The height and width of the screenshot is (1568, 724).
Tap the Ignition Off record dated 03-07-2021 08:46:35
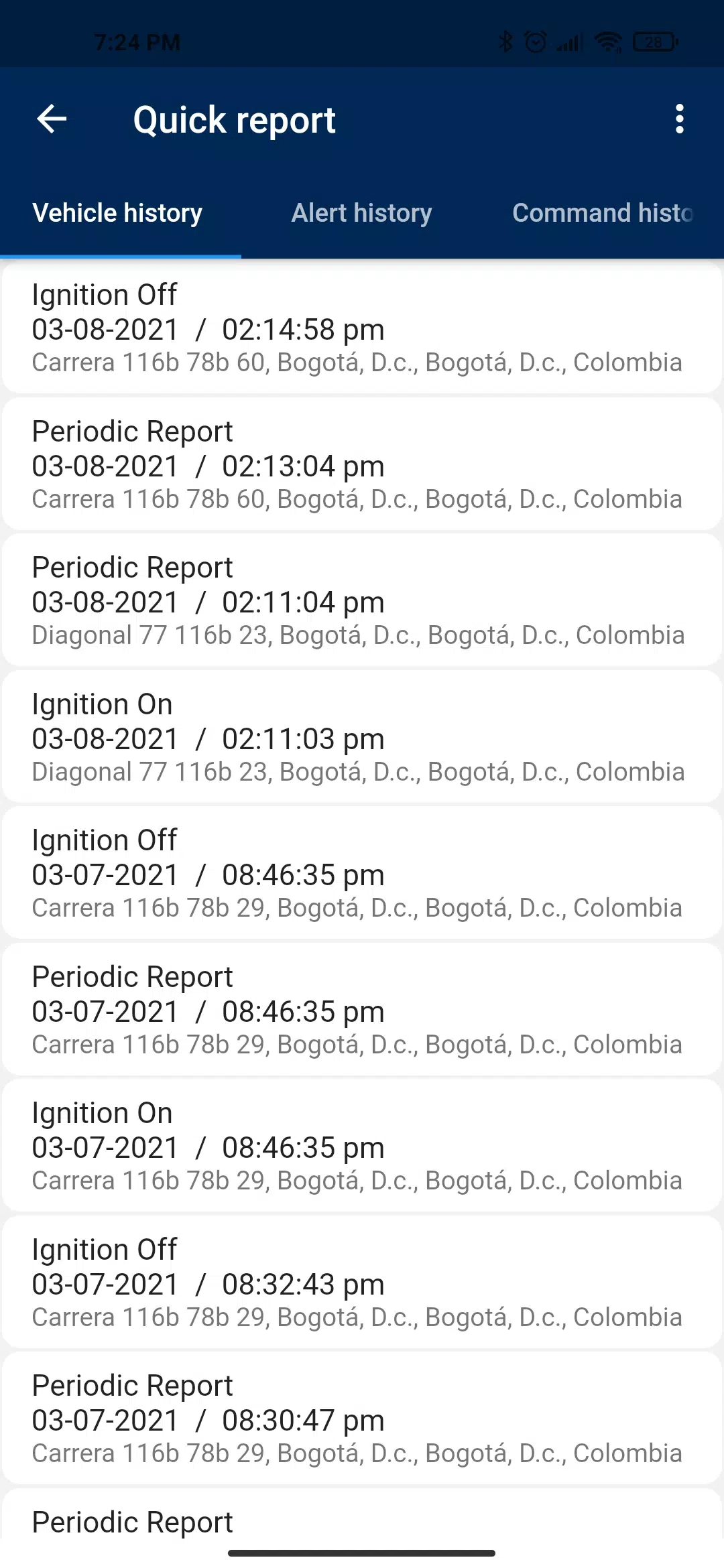pyautogui.click(x=362, y=873)
